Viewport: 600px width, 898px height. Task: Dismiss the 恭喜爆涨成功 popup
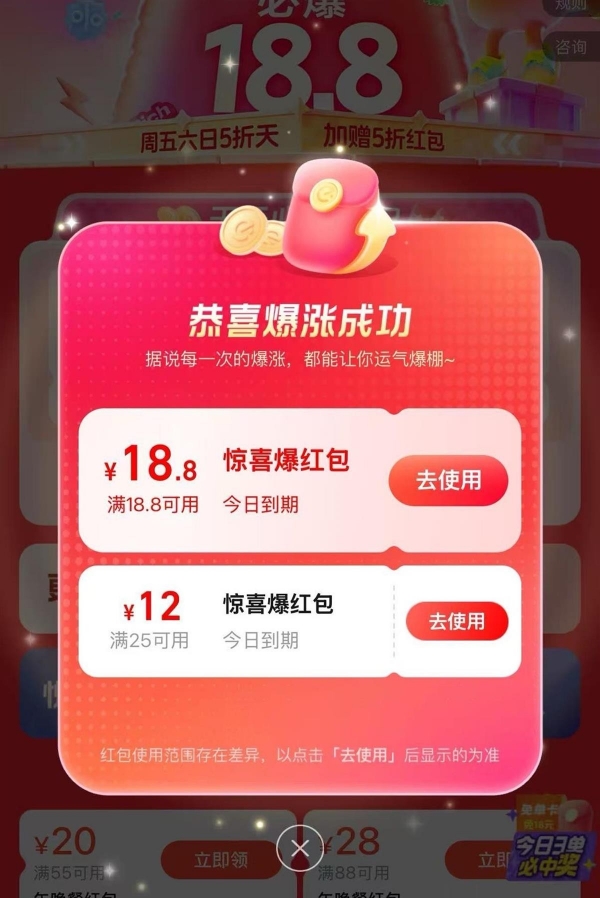click(x=300, y=850)
